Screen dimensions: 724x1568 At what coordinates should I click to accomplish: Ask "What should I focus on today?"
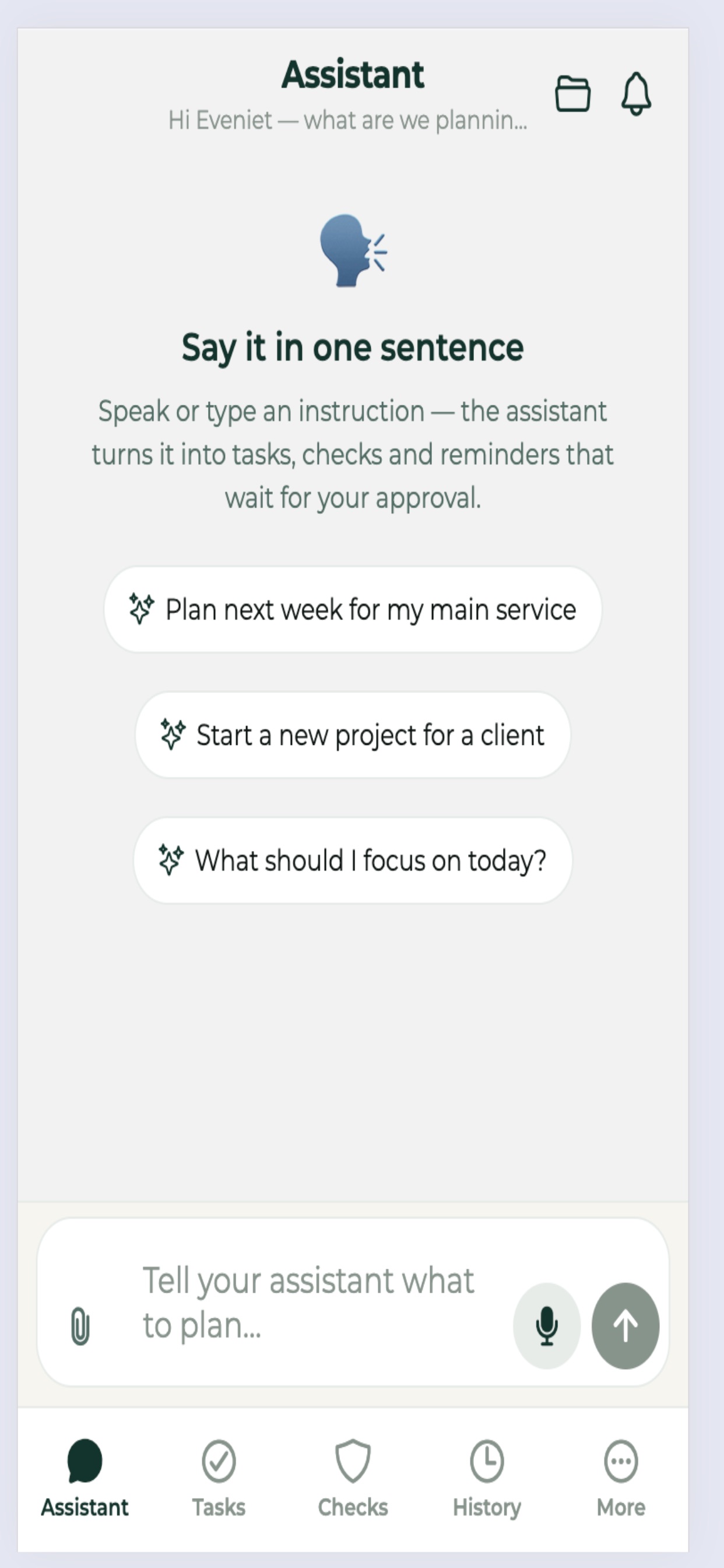(x=353, y=860)
